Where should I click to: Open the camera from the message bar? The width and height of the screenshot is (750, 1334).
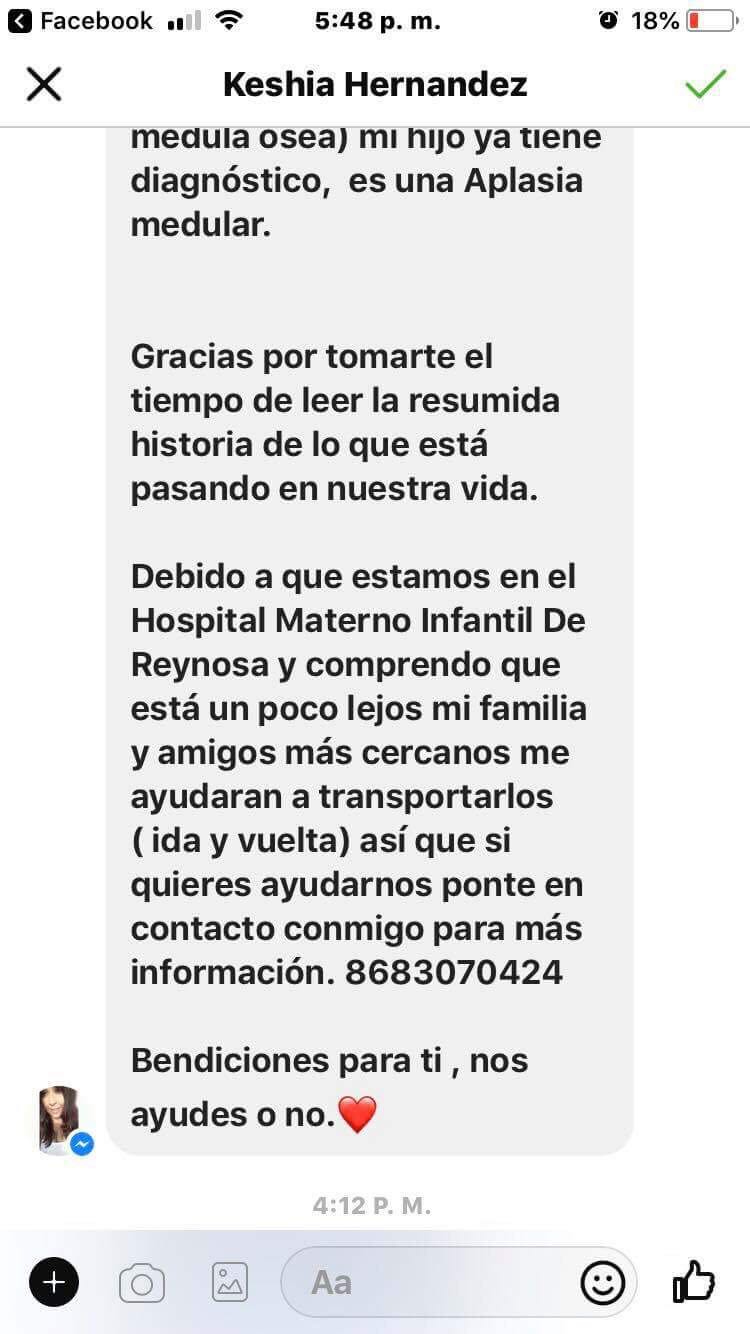click(x=142, y=1283)
